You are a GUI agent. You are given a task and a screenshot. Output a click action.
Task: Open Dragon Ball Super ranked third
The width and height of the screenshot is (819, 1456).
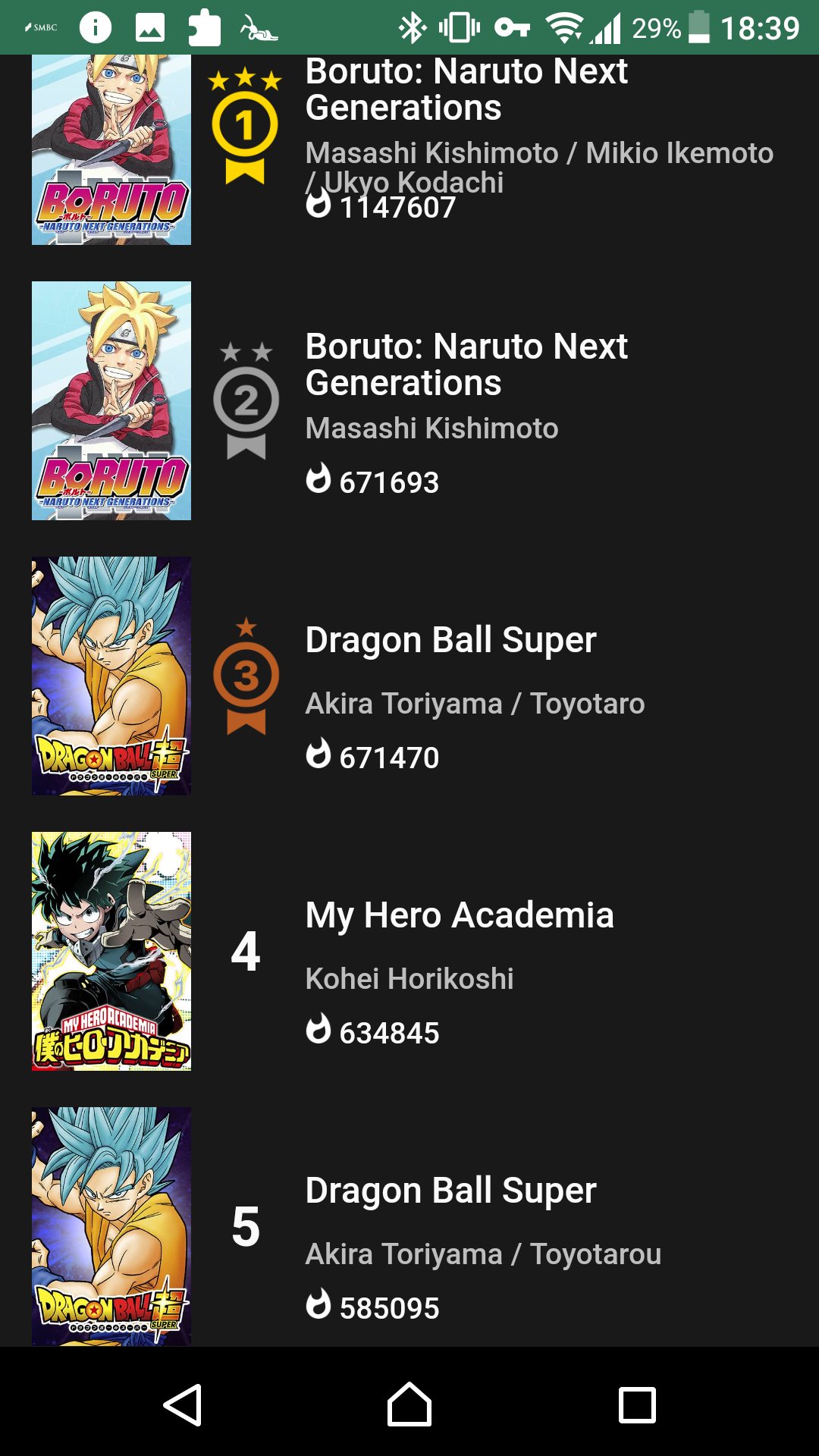click(409, 676)
